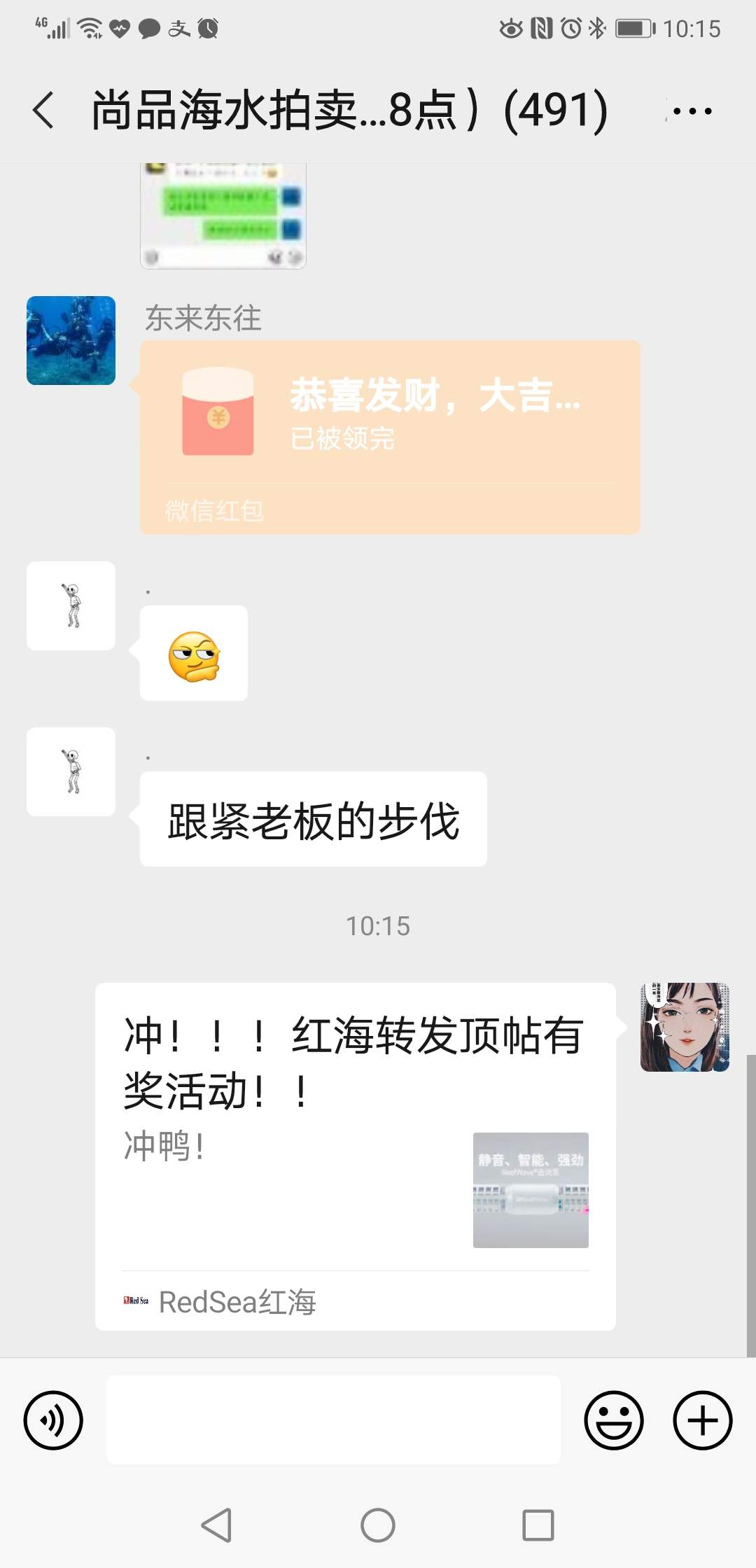Viewport: 756px width, 1568px height.
Task: Open the shared screenshot image at top
Action: 223,214
